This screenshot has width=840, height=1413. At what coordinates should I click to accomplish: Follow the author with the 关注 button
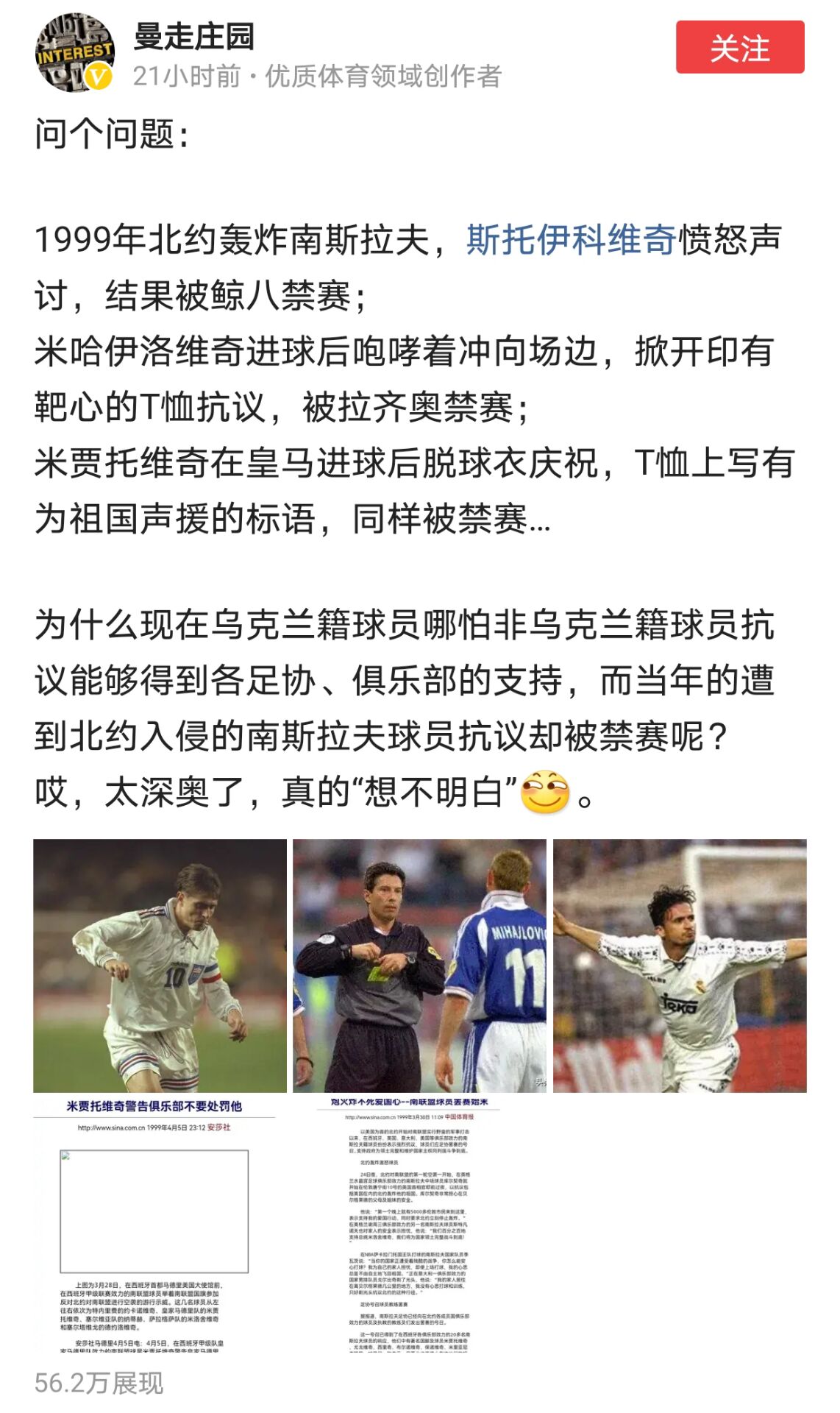click(x=739, y=47)
